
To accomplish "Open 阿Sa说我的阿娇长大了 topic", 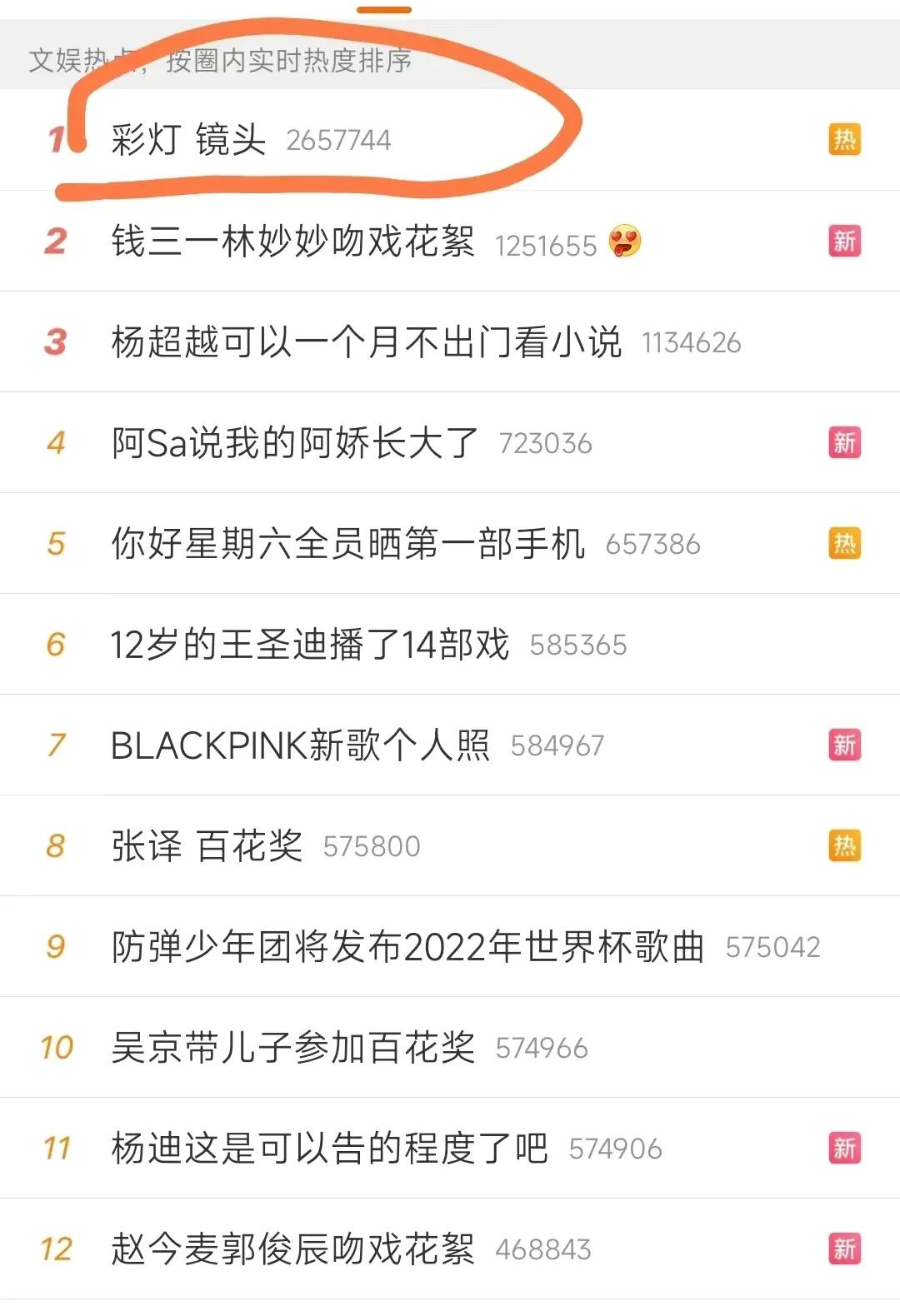I will point(294,443).
